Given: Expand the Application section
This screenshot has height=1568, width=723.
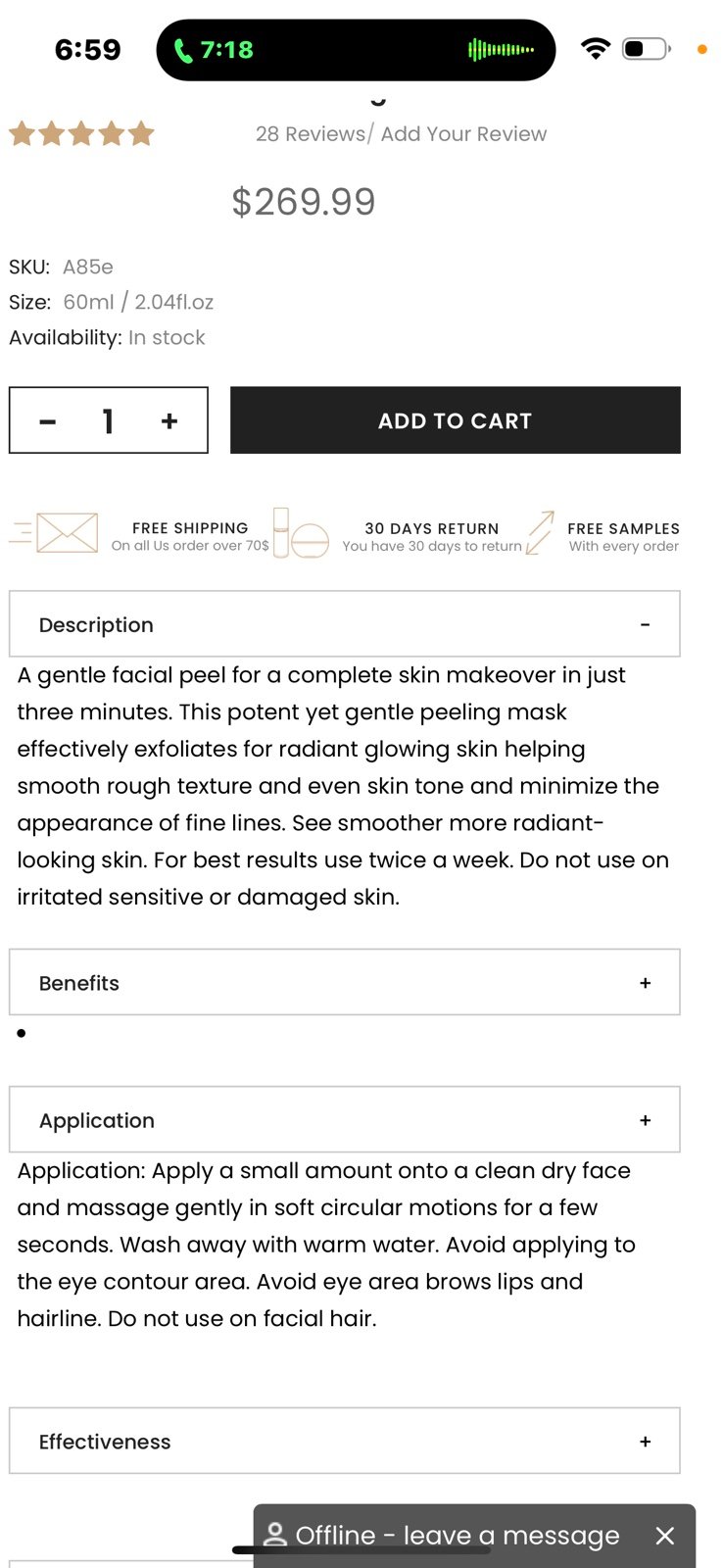Looking at the screenshot, I should (x=345, y=1120).
